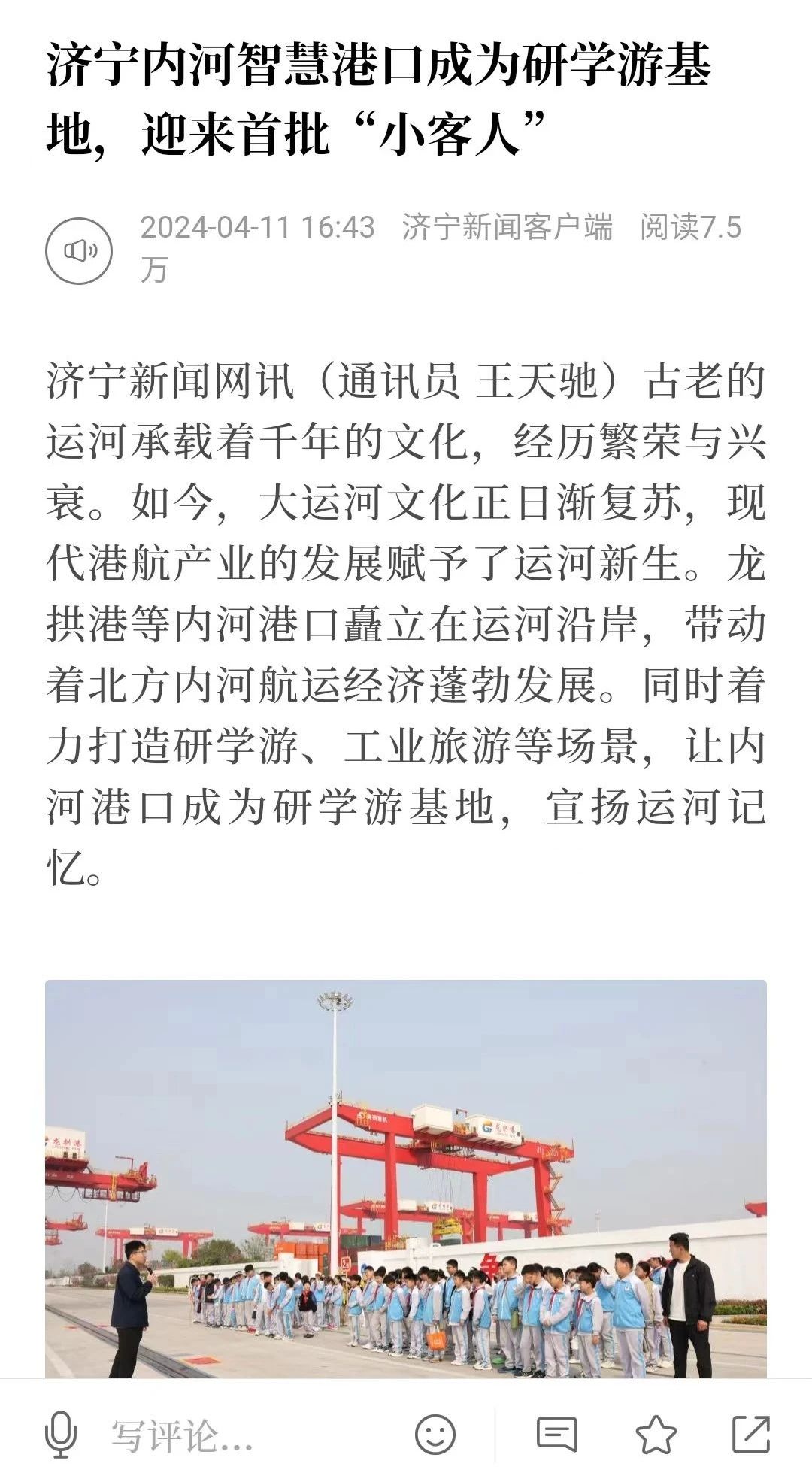Bookmark this article with the star
Viewport: 812px width, 1467px height.
tap(656, 1435)
